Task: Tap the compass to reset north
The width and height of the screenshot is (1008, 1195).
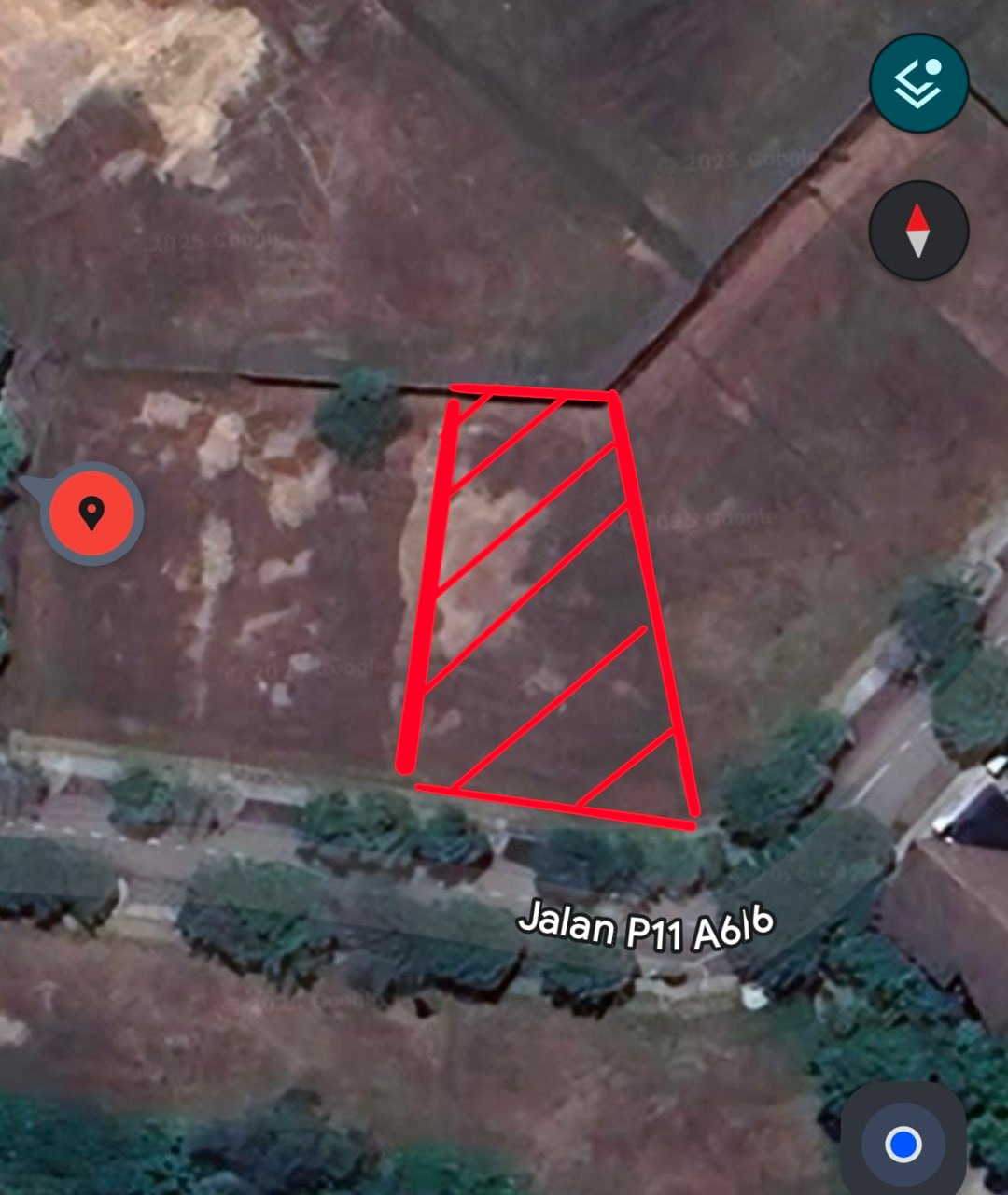Action: point(918,231)
